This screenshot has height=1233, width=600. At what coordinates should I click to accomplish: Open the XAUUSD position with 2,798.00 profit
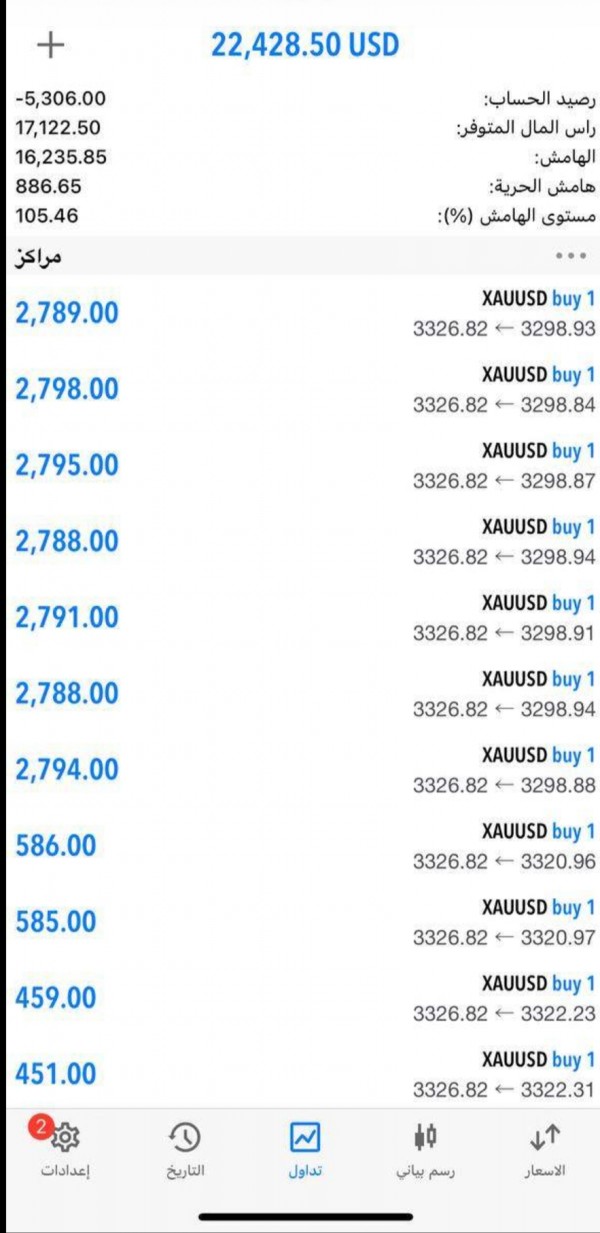300,389
